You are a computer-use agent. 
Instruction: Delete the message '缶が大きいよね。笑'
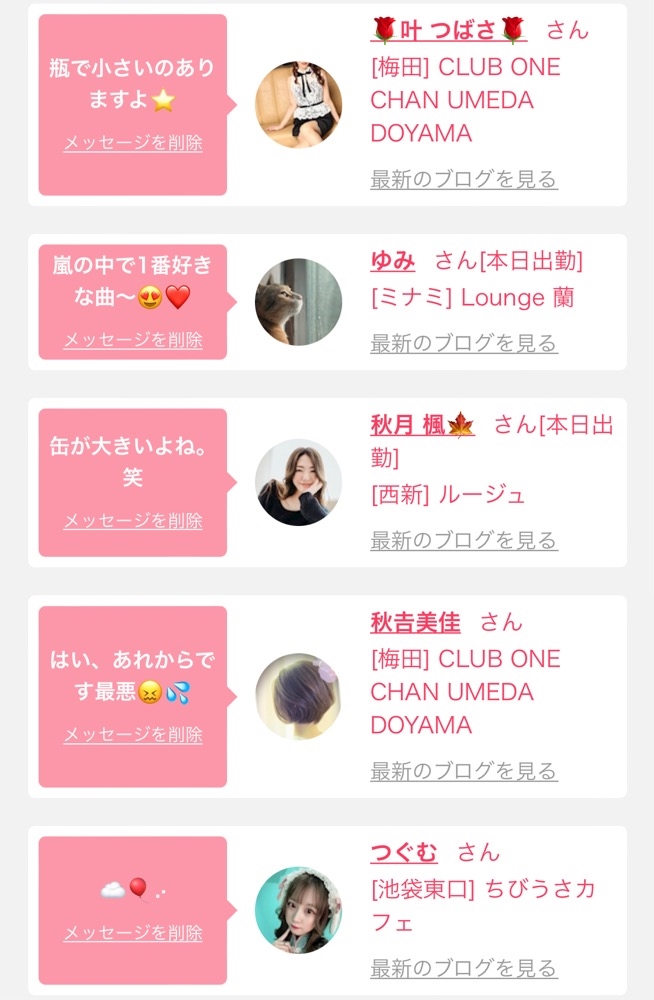pyautogui.click(x=133, y=520)
